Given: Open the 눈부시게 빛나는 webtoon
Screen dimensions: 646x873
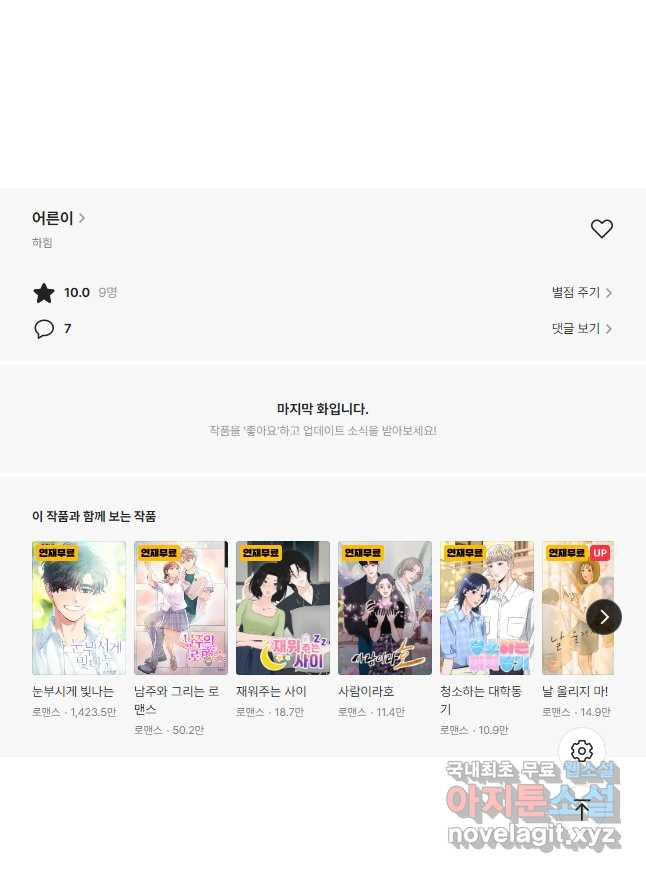Looking at the screenshot, I should [x=79, y=608].
